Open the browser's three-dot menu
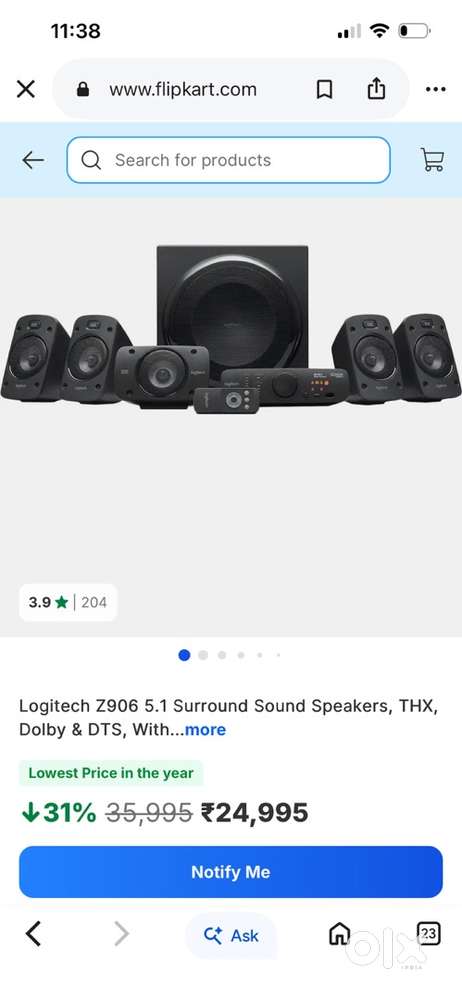Image resolution: width=462 pixels, height=1000 pixels. (435, 89)
